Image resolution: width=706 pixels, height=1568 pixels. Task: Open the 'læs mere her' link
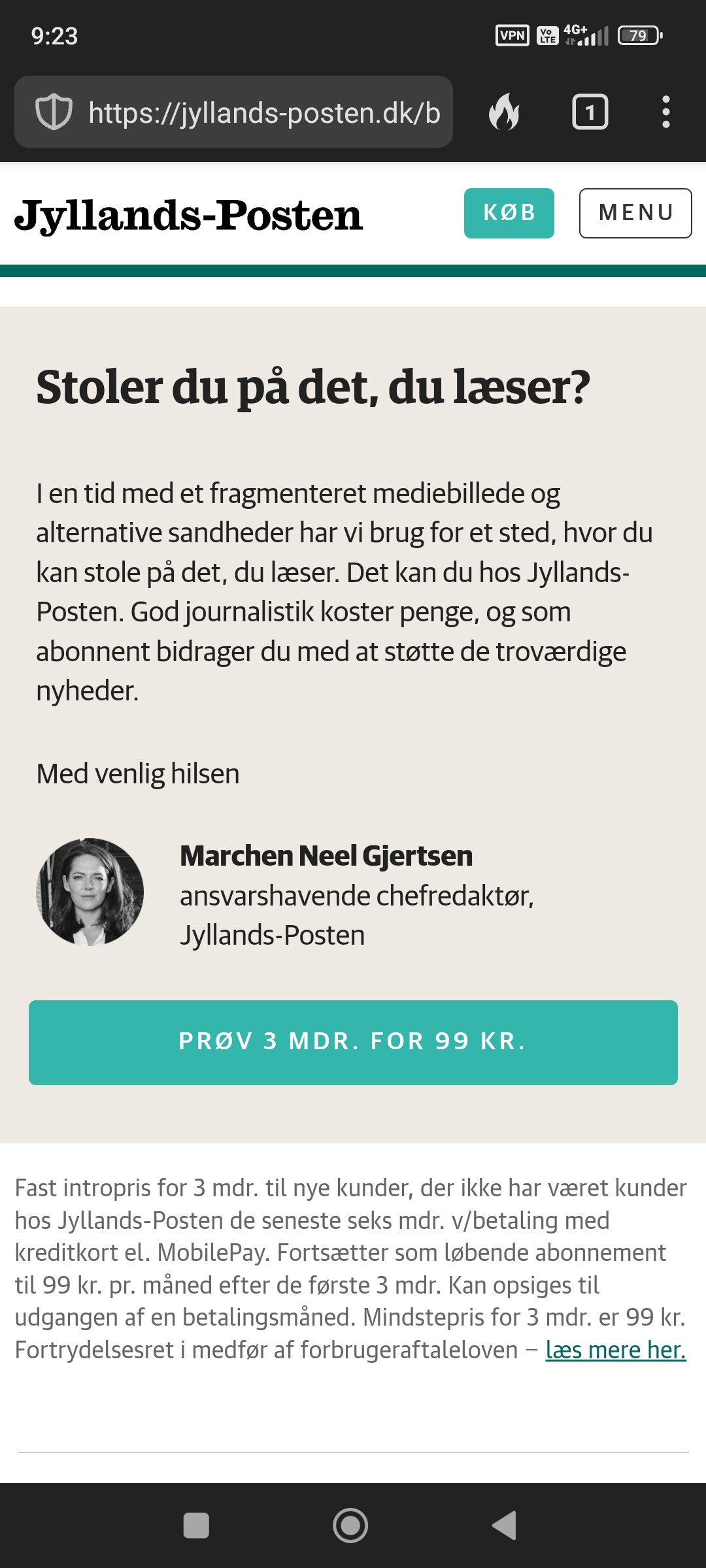(x=615, y=1349)
